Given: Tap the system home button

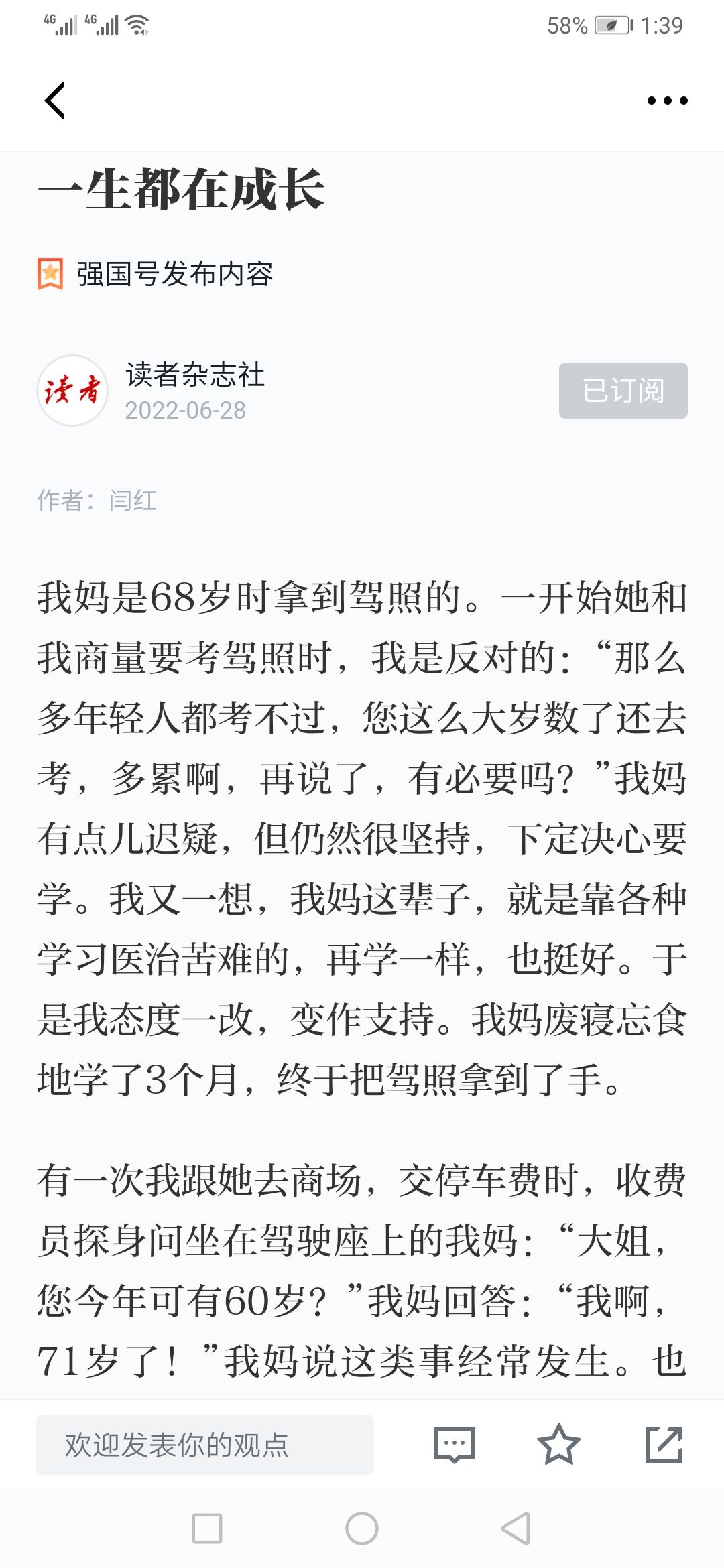Looking at the screenshot, I should [362, 1528].
